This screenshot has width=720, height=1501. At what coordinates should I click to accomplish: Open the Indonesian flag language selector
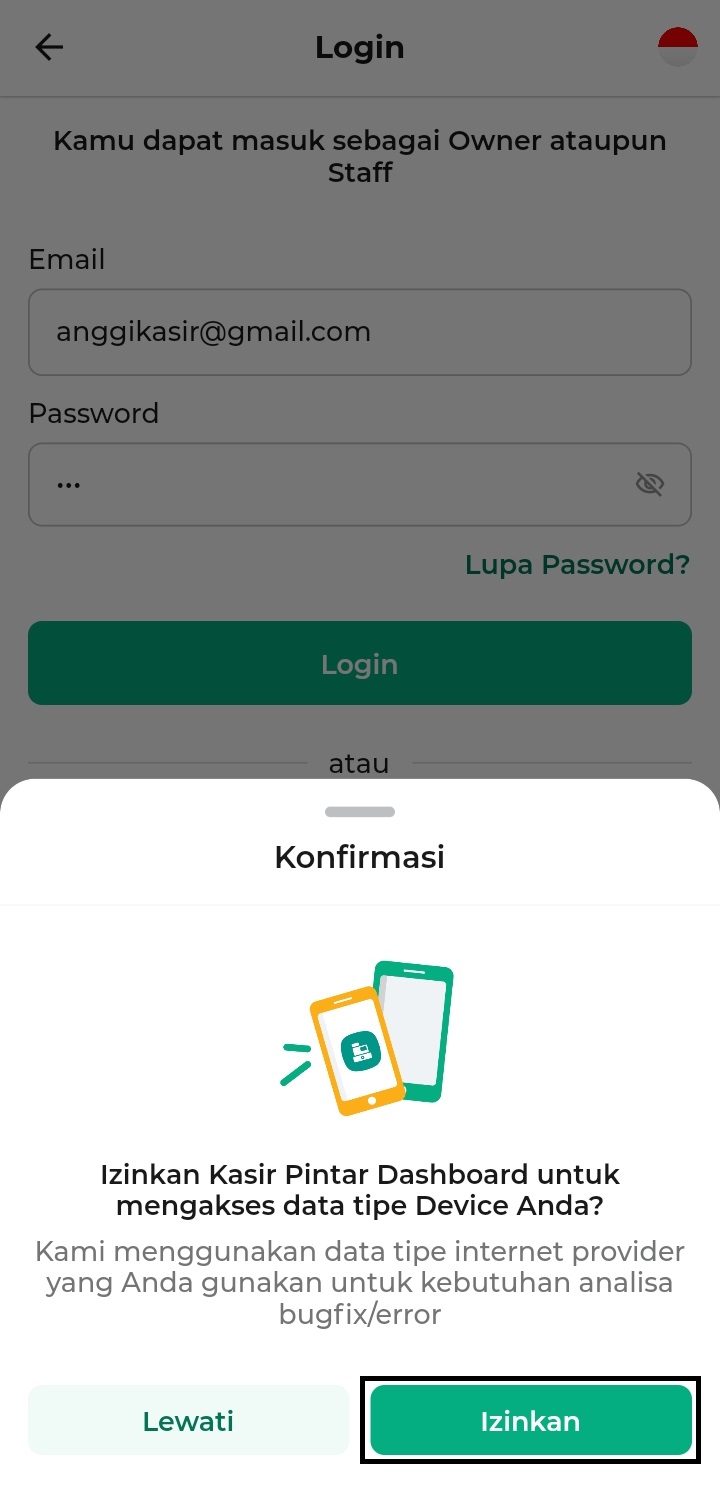click(677, 47)
